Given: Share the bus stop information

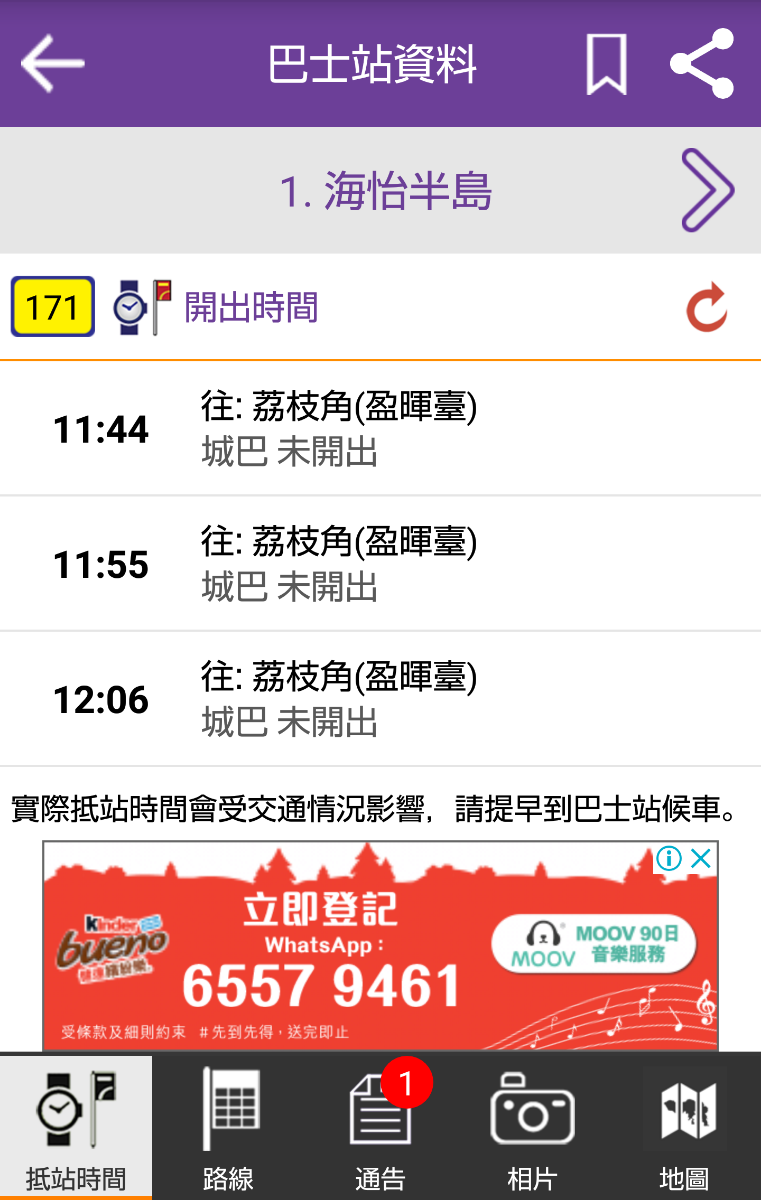Looking at the screenshot, I should (702, 64).
